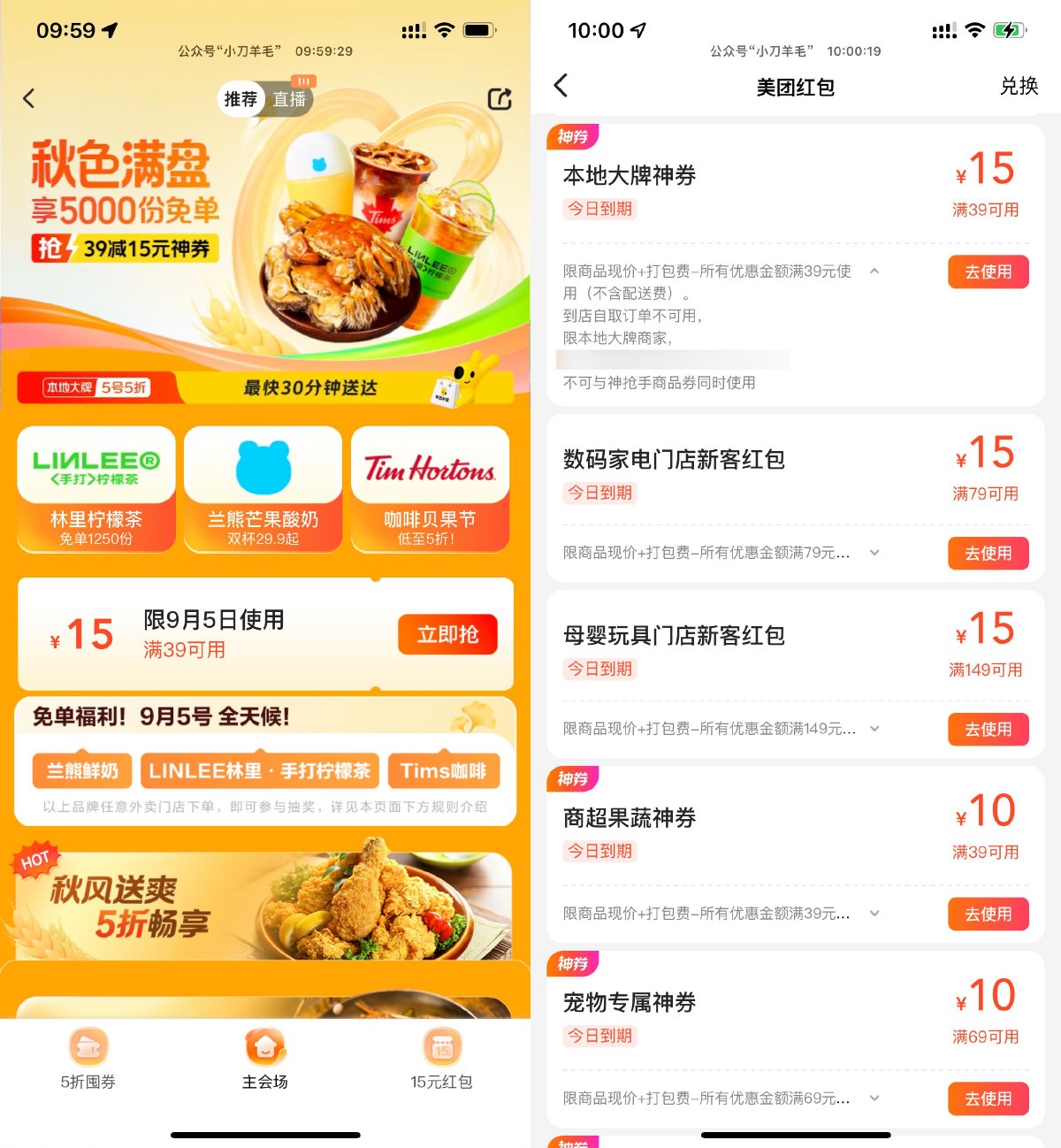1061x1148 pixels.
Task: Select the 兰熊鲜奶 brand chip
Action: tap(82, 770)
